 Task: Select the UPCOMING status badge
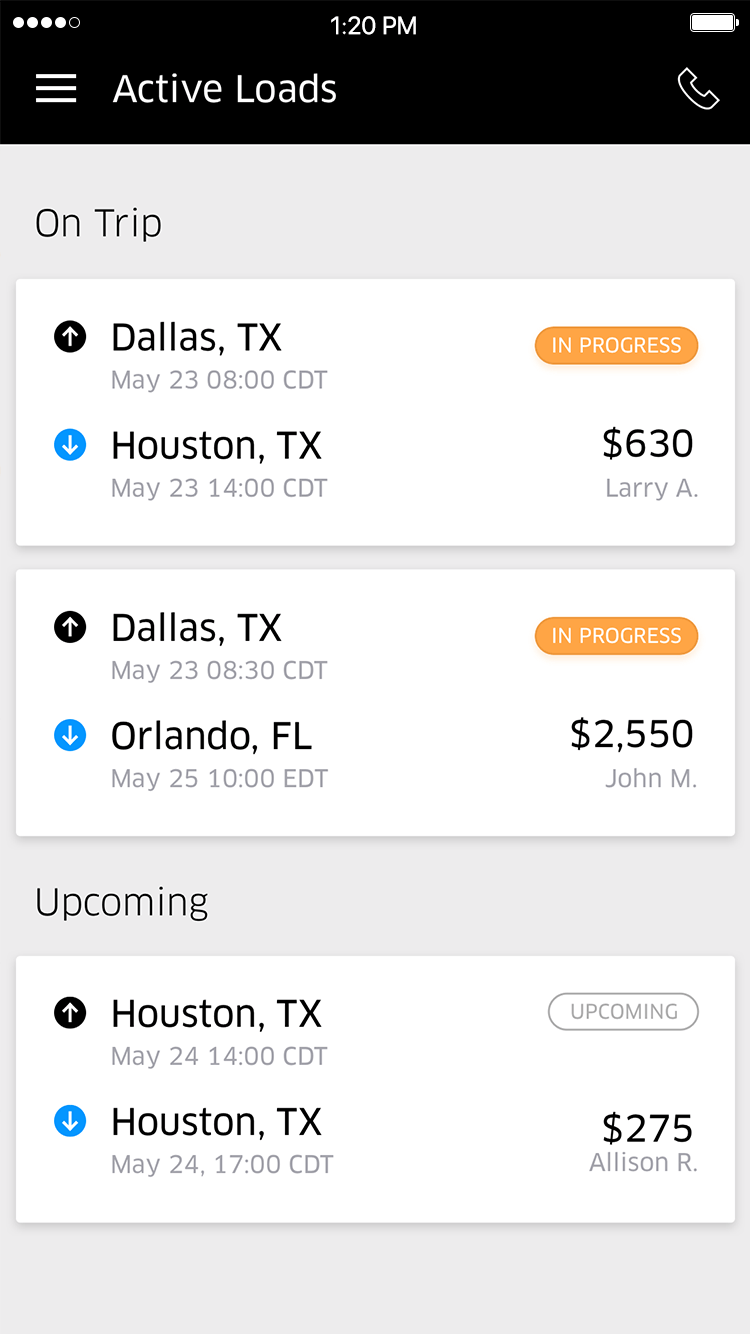coord(623,1011)
